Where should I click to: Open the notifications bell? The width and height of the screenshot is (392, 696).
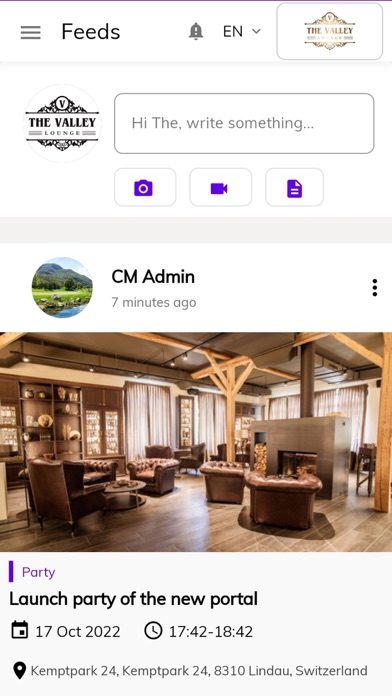click(196, 32)
